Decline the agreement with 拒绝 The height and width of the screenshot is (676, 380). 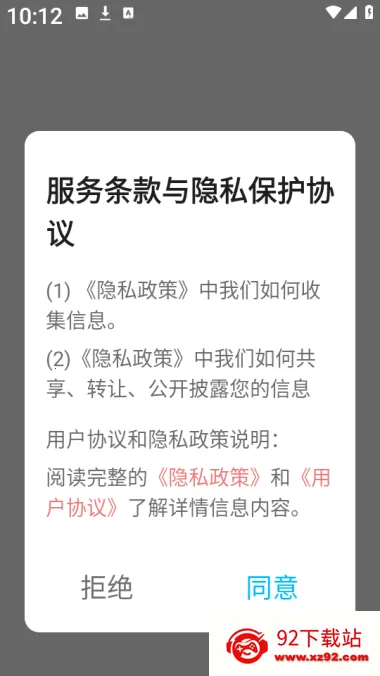pos(107,587)
